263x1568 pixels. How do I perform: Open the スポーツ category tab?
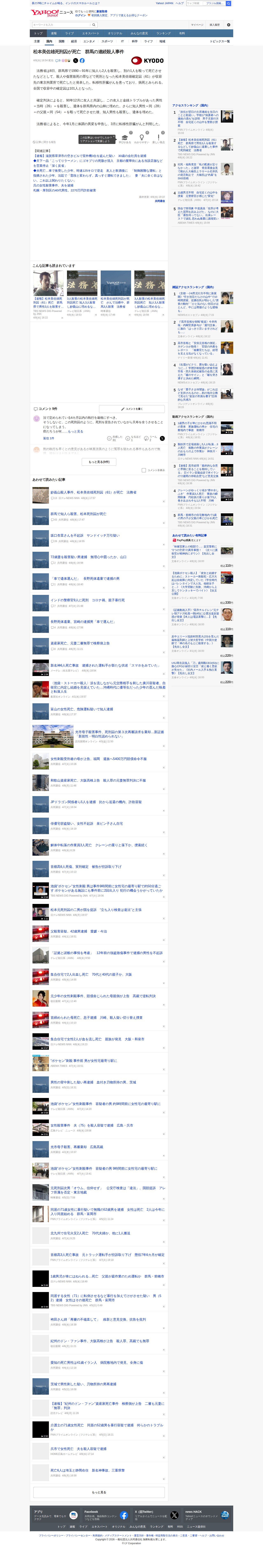107,41
